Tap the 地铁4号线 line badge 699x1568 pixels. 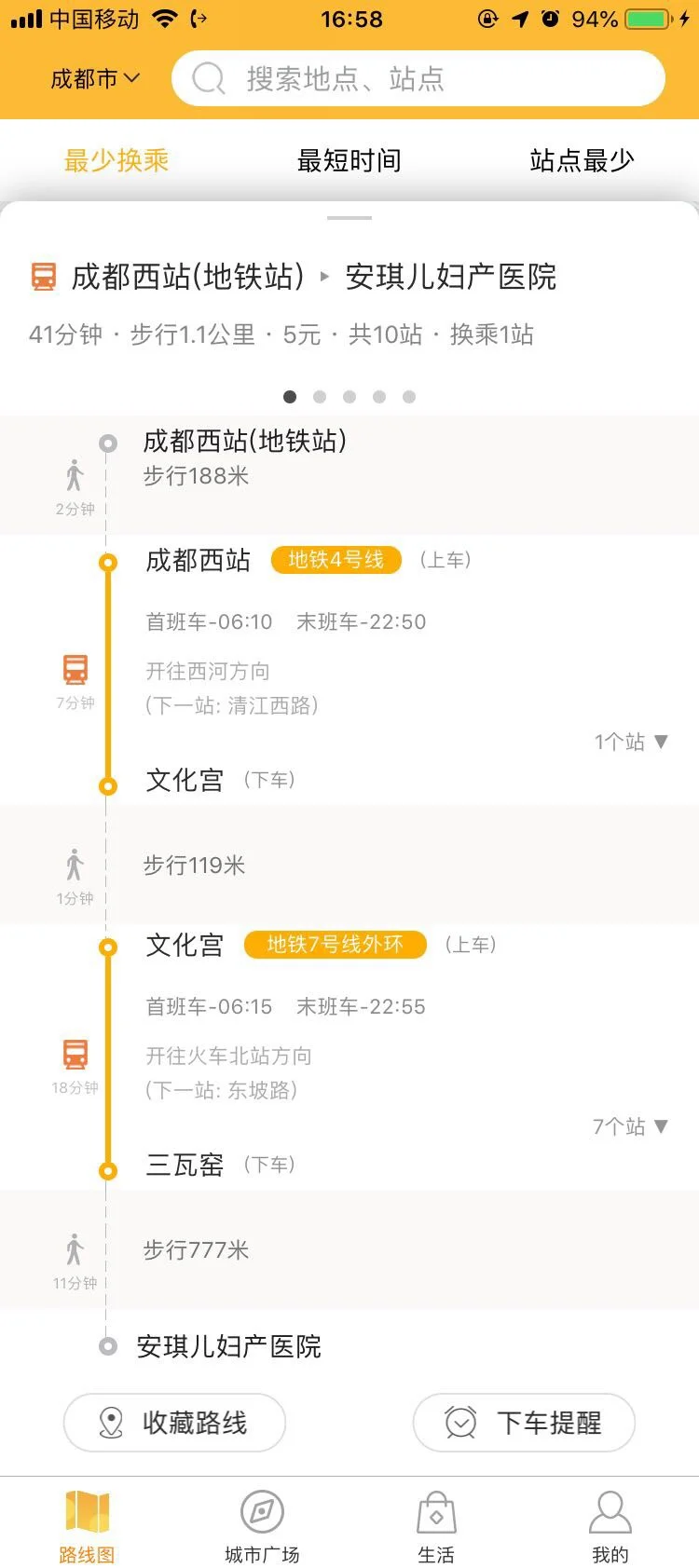tap(336, 560)
